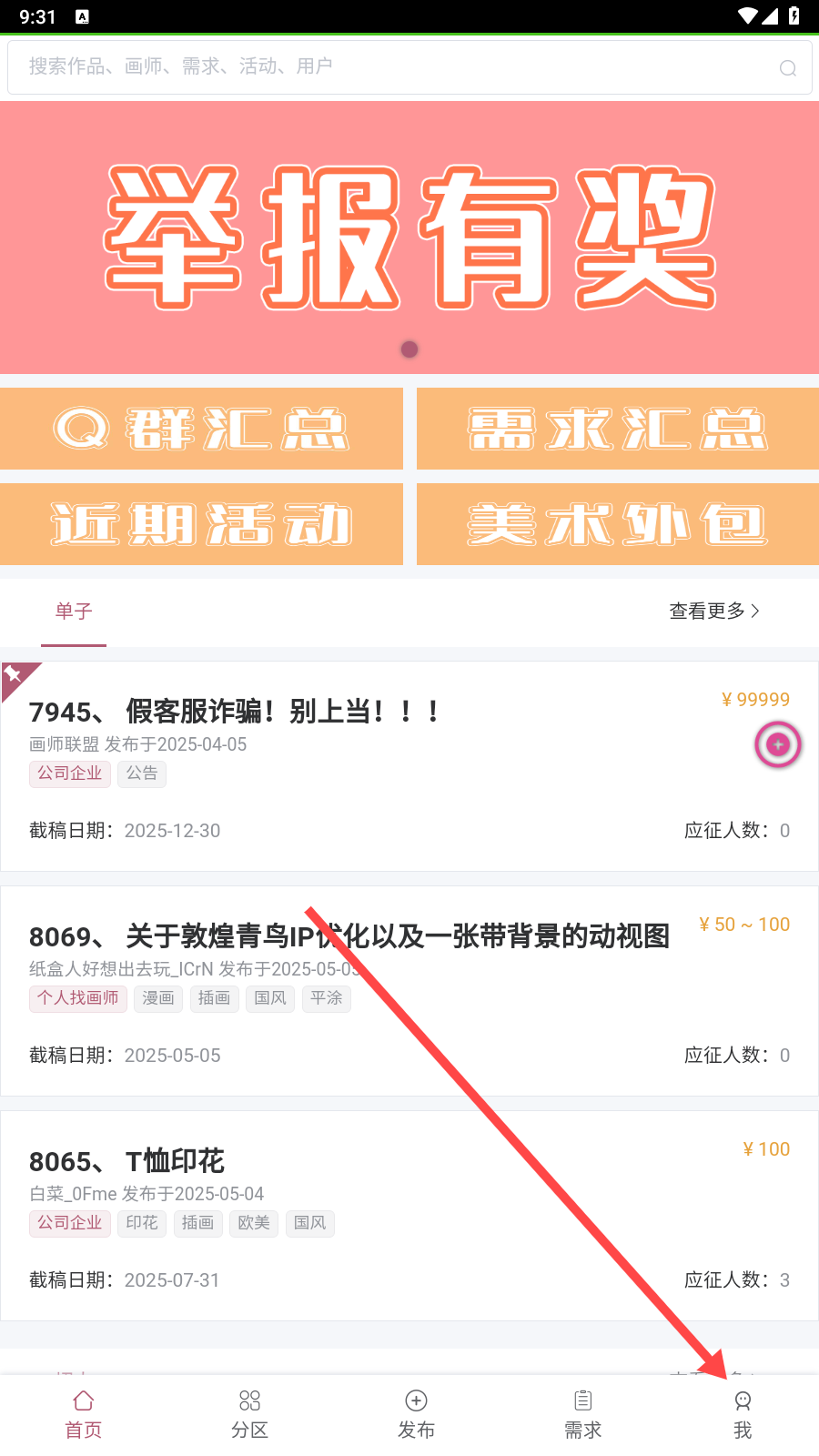Open Q群汇总 tile
The height and width of the screenshot is (1456, 819).
click(201, 429)
